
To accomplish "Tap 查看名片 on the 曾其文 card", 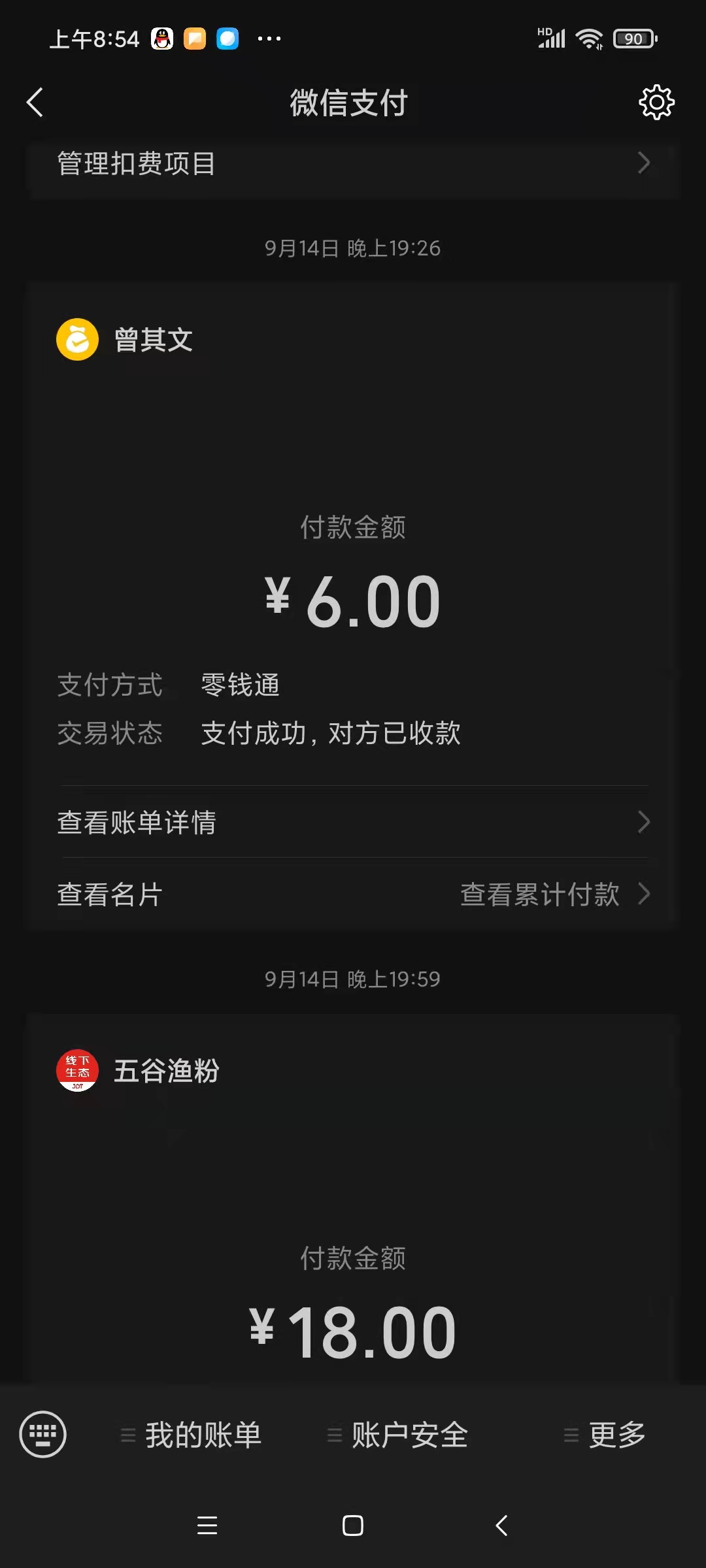I will (x=110, y=894).
